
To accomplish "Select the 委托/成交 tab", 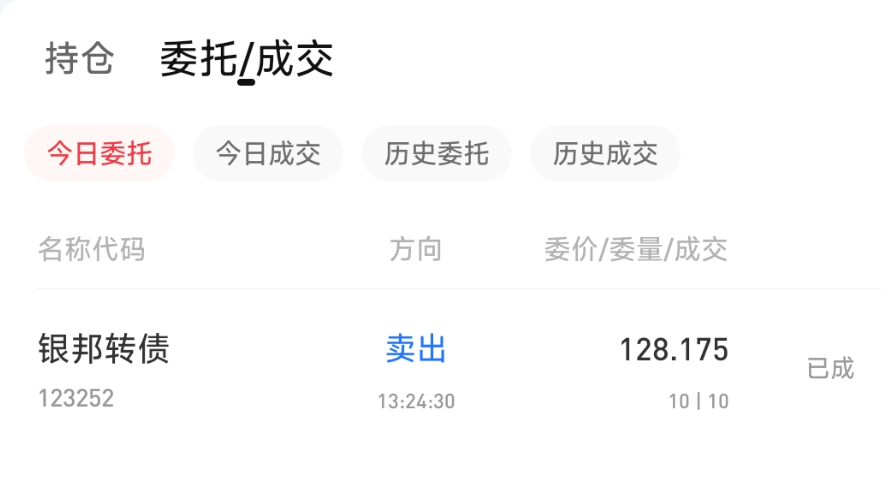I will click(246, 60).
